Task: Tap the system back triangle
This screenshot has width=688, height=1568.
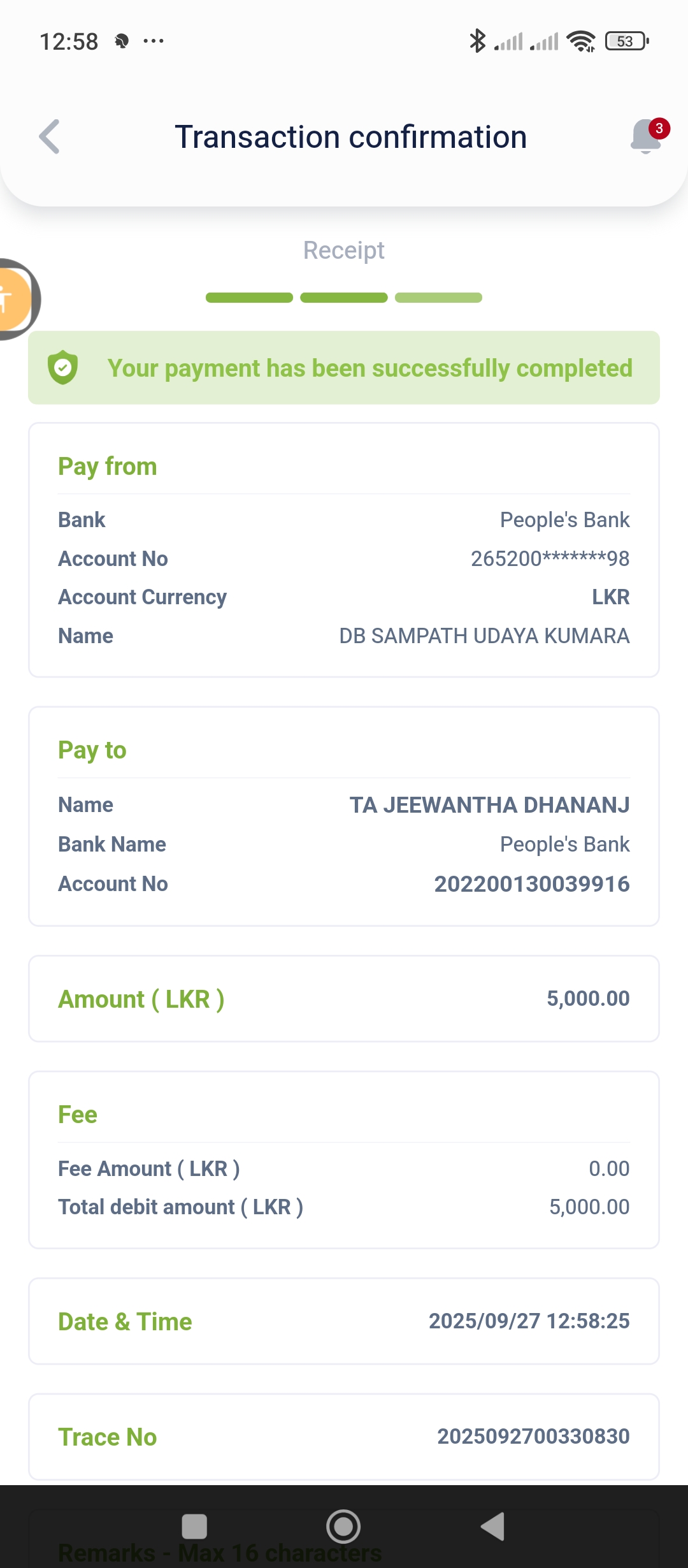Action: (493, 1527)
